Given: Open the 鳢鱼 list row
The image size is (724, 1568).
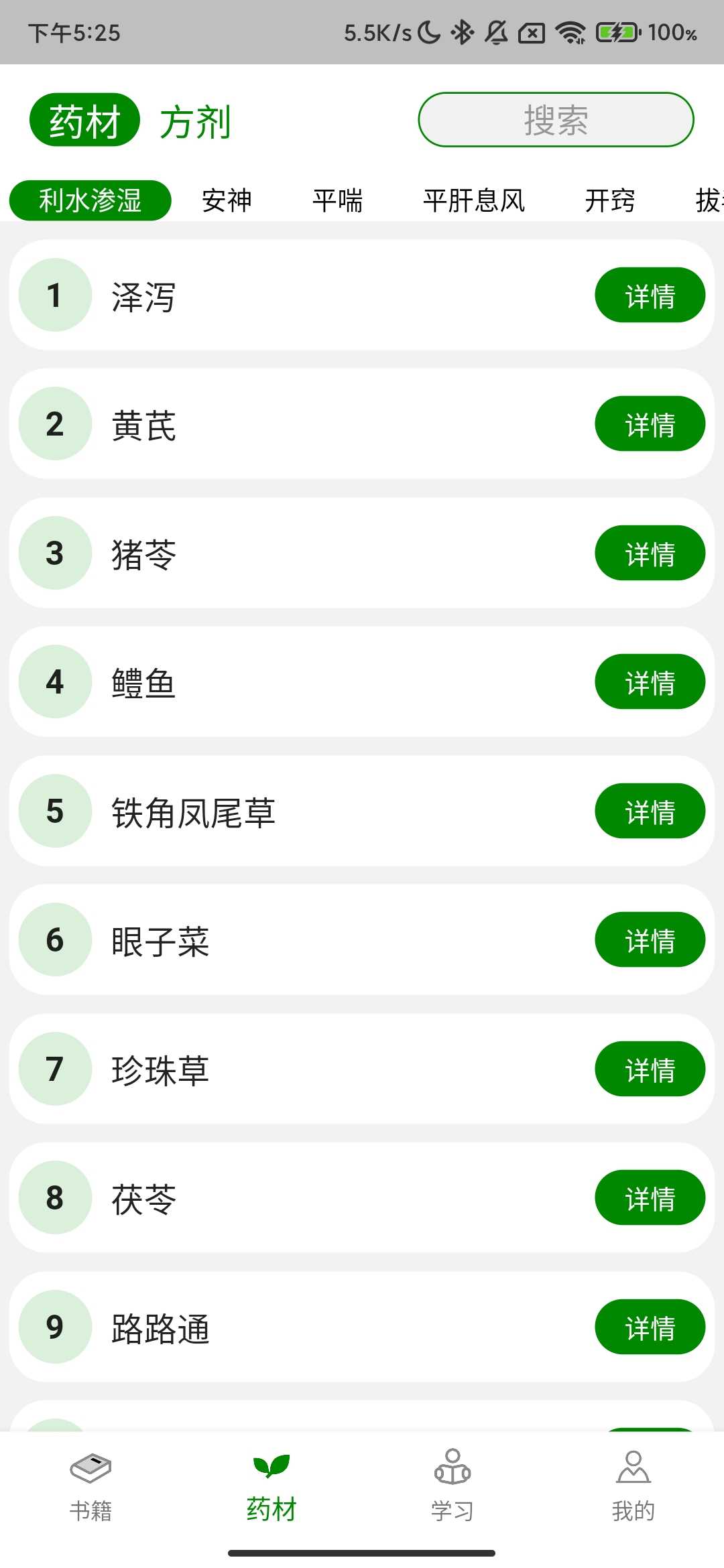Looking at the screenshot, I should [x=302, y=682].
